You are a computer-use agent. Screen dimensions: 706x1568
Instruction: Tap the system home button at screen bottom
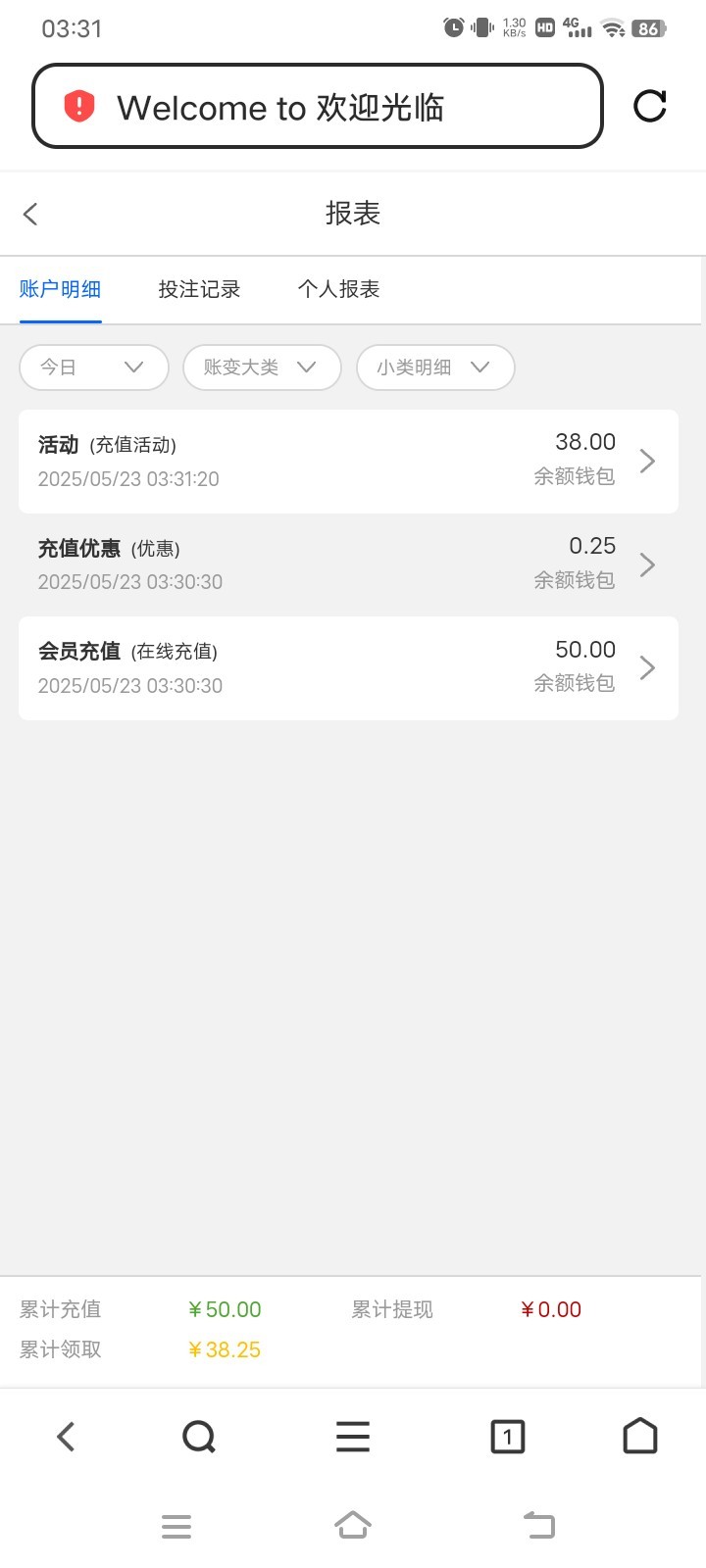pos(353,1525)
